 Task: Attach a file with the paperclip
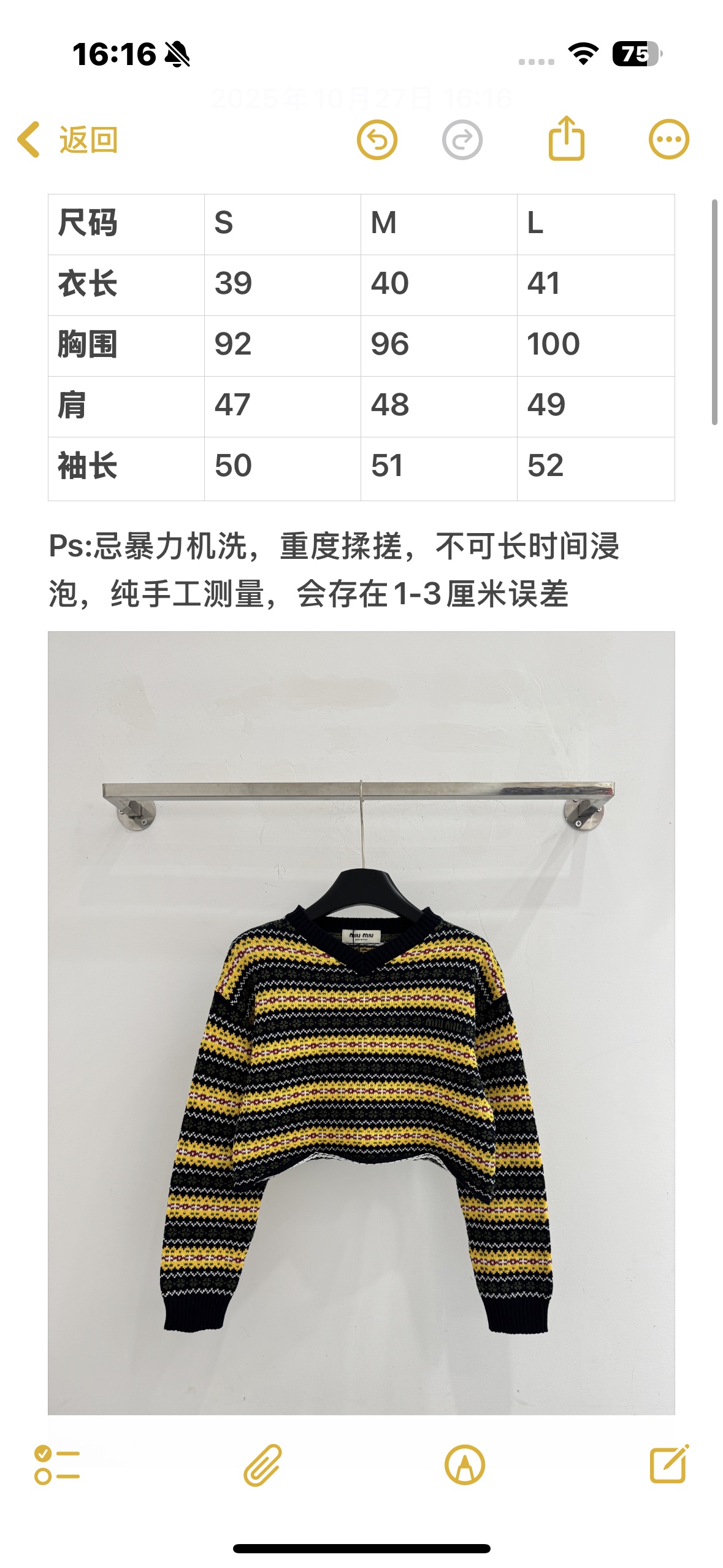click(262, 1465)
